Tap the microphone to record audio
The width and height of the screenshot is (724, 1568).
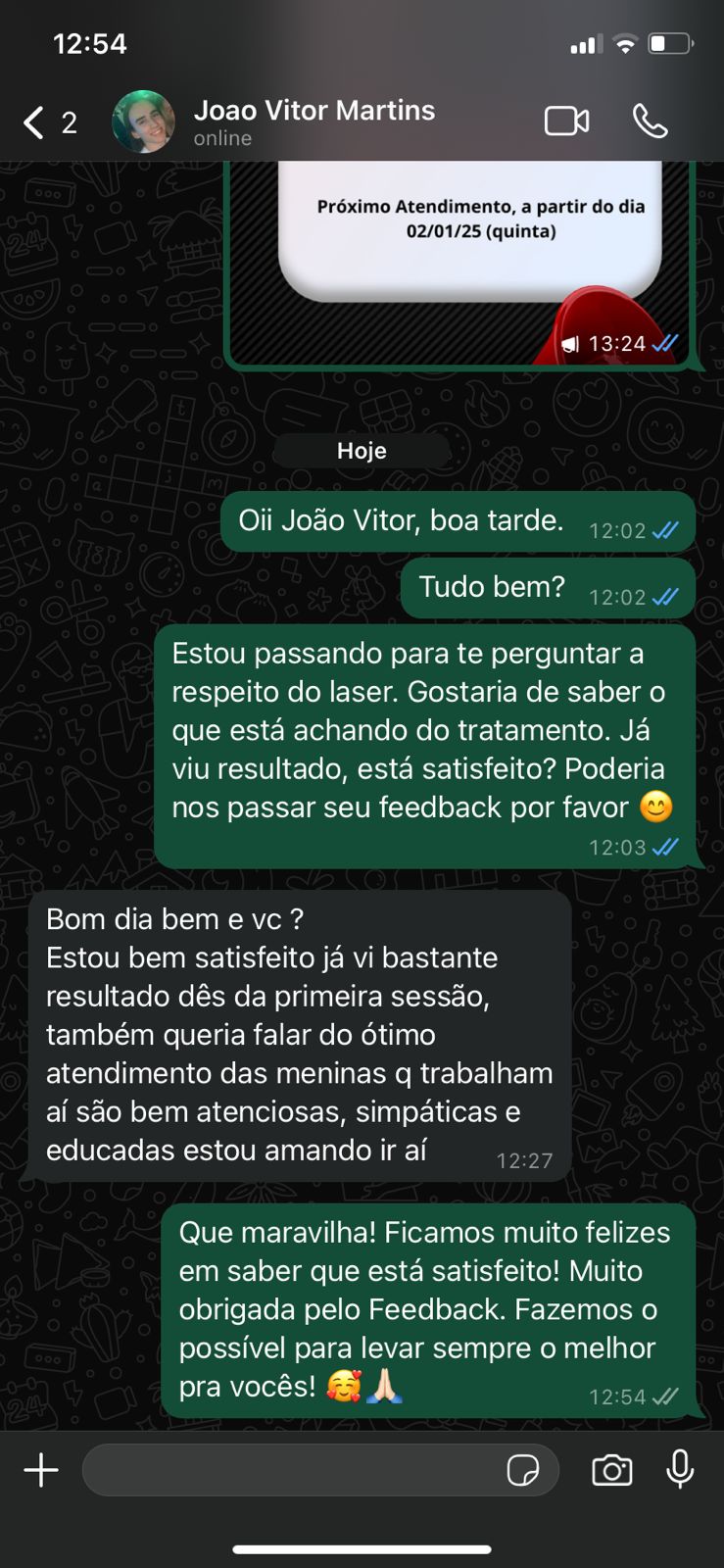[680, 1470]
